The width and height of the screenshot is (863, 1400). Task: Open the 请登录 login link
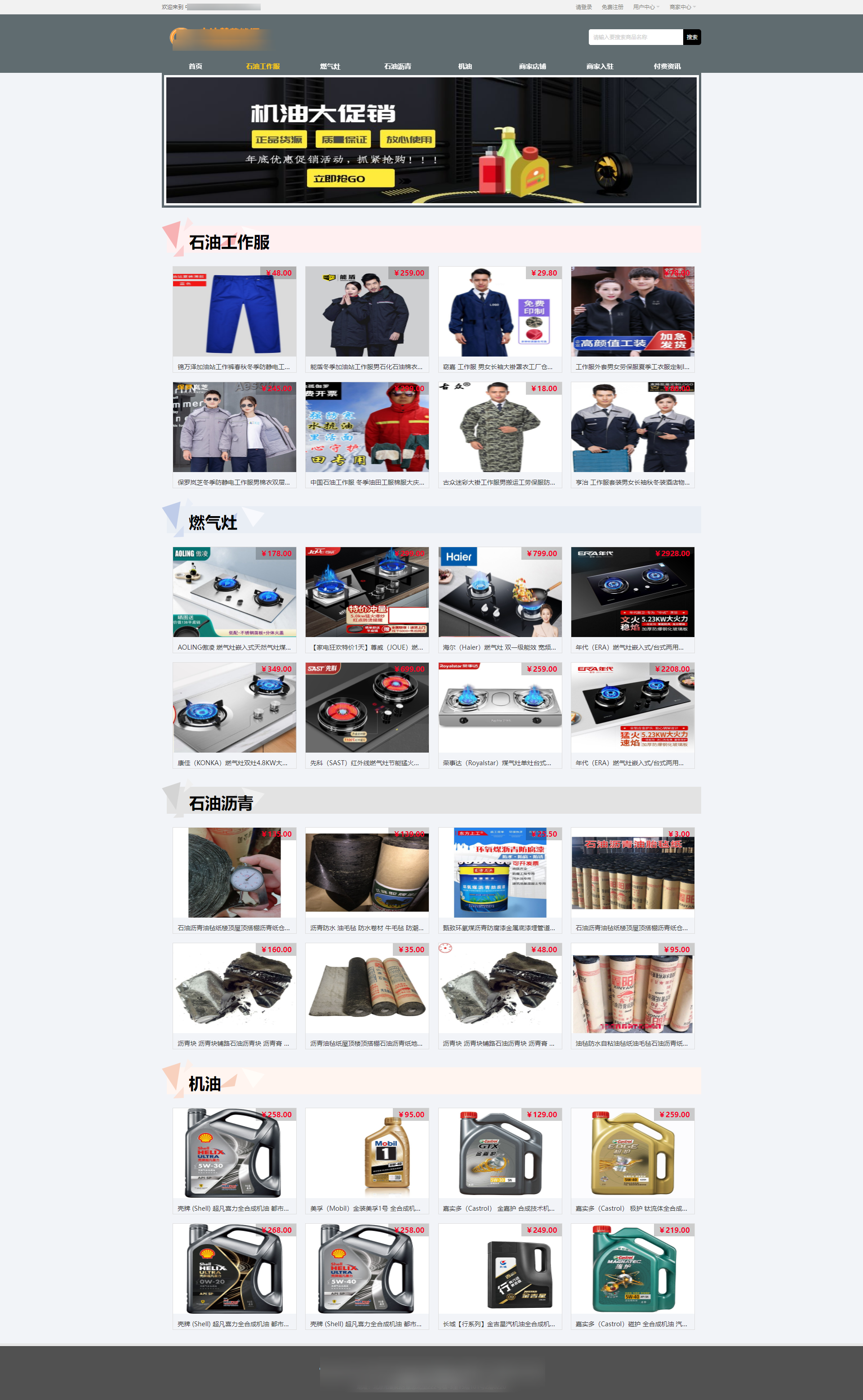[583, 7]
